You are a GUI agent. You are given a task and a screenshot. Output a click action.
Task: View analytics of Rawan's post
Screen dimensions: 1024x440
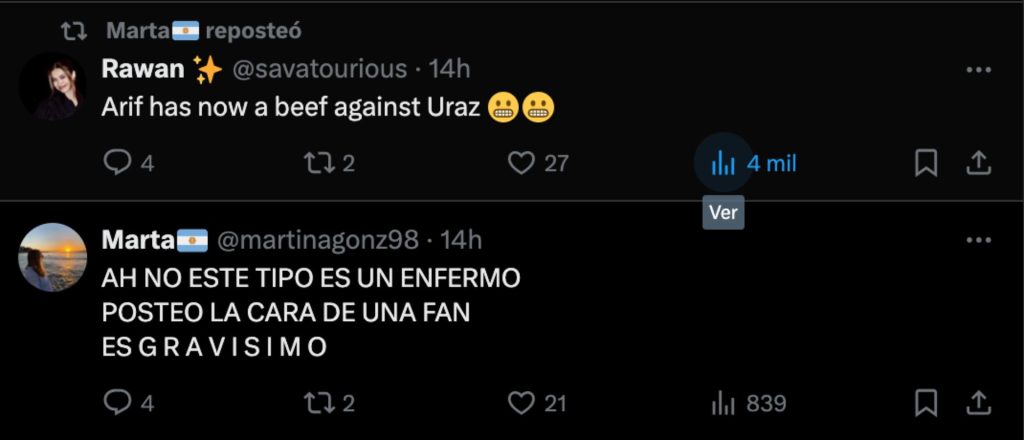click(723, 163)
